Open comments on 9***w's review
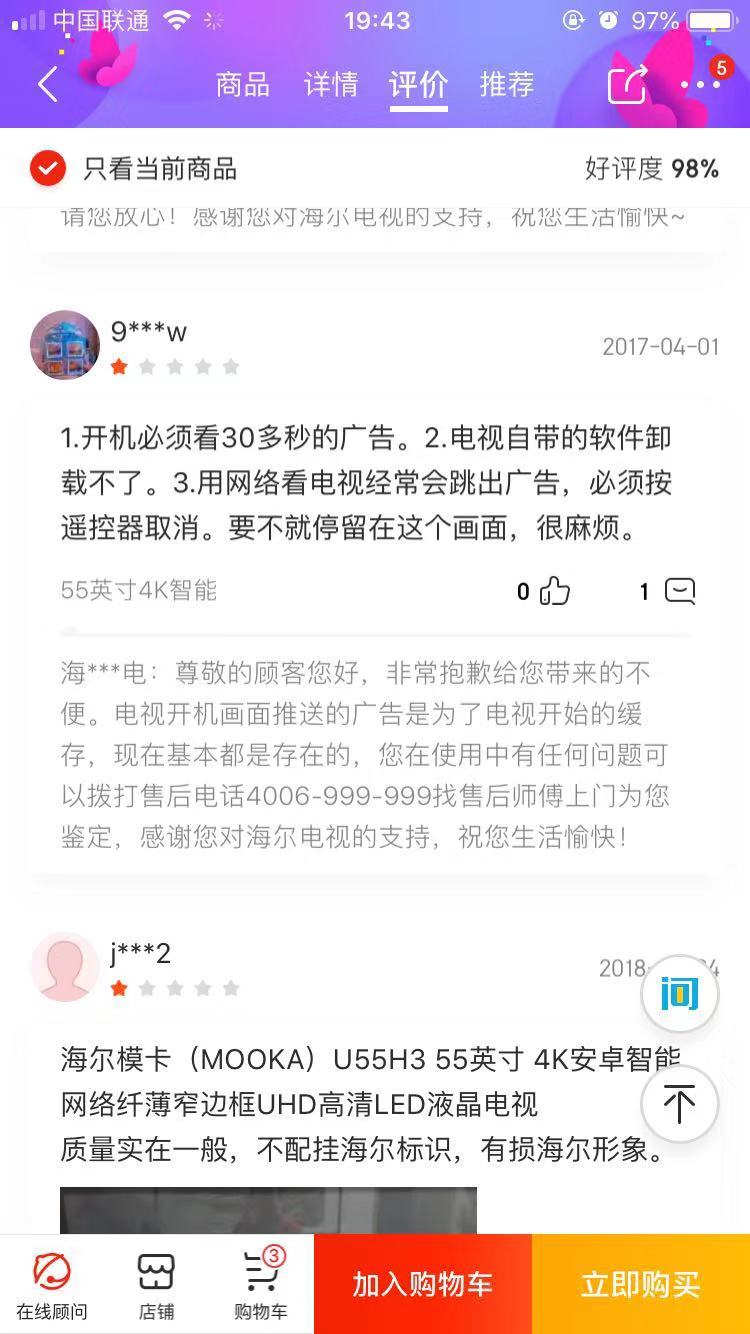 (x=679, y=591)
